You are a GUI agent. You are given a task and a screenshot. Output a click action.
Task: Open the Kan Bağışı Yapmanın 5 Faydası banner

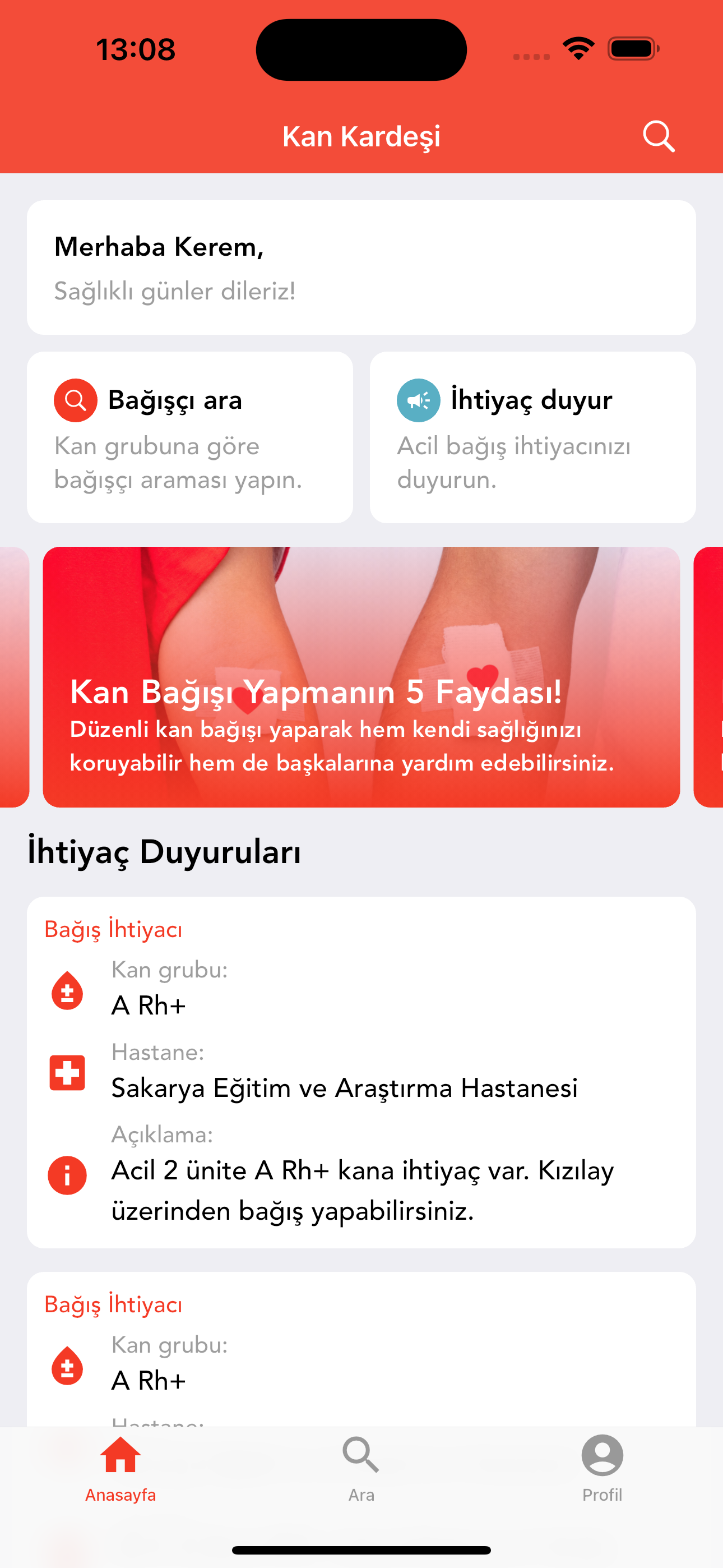tap(361, 677)
